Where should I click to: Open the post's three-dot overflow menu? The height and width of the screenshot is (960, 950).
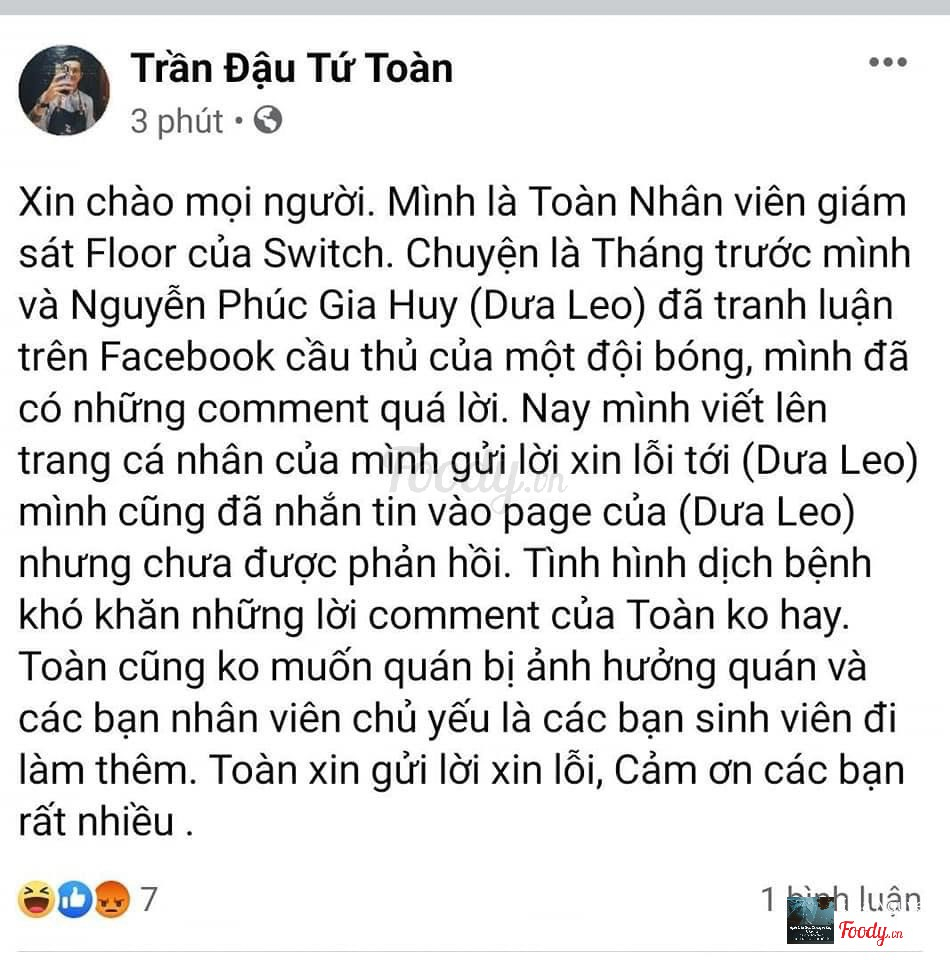pyautogui.click(x=887, y=63)
